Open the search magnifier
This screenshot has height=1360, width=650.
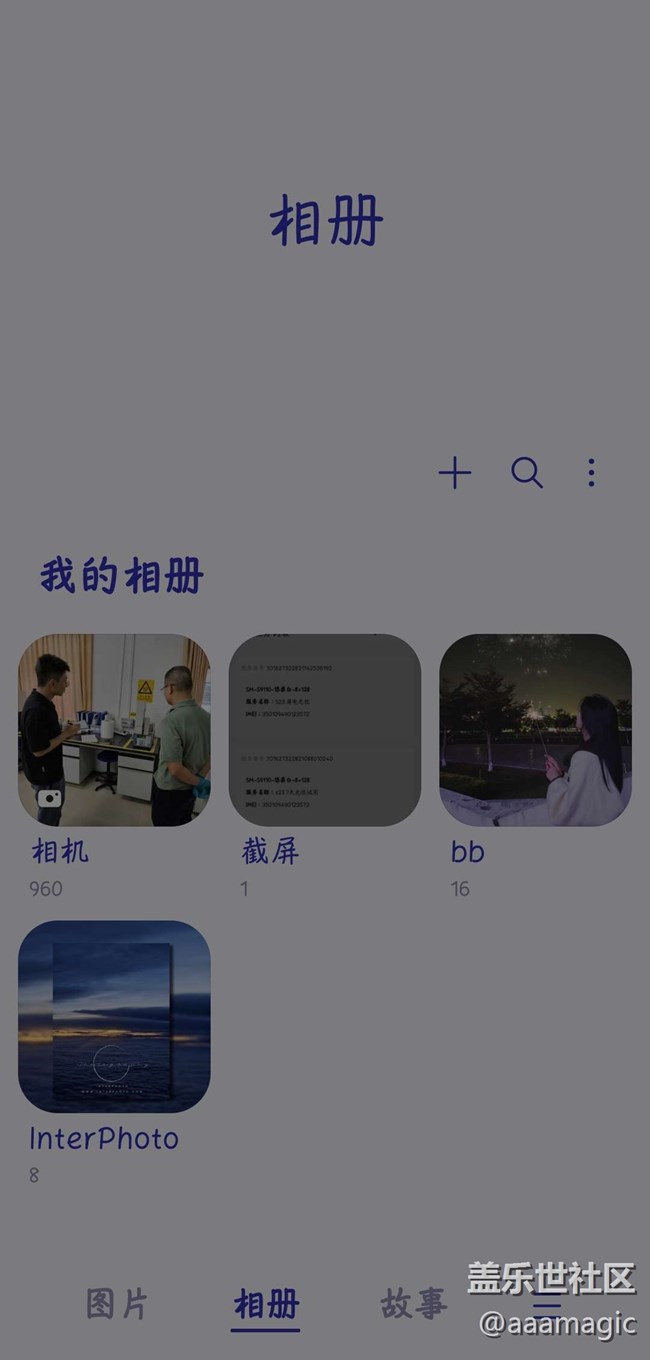(527, 472)
